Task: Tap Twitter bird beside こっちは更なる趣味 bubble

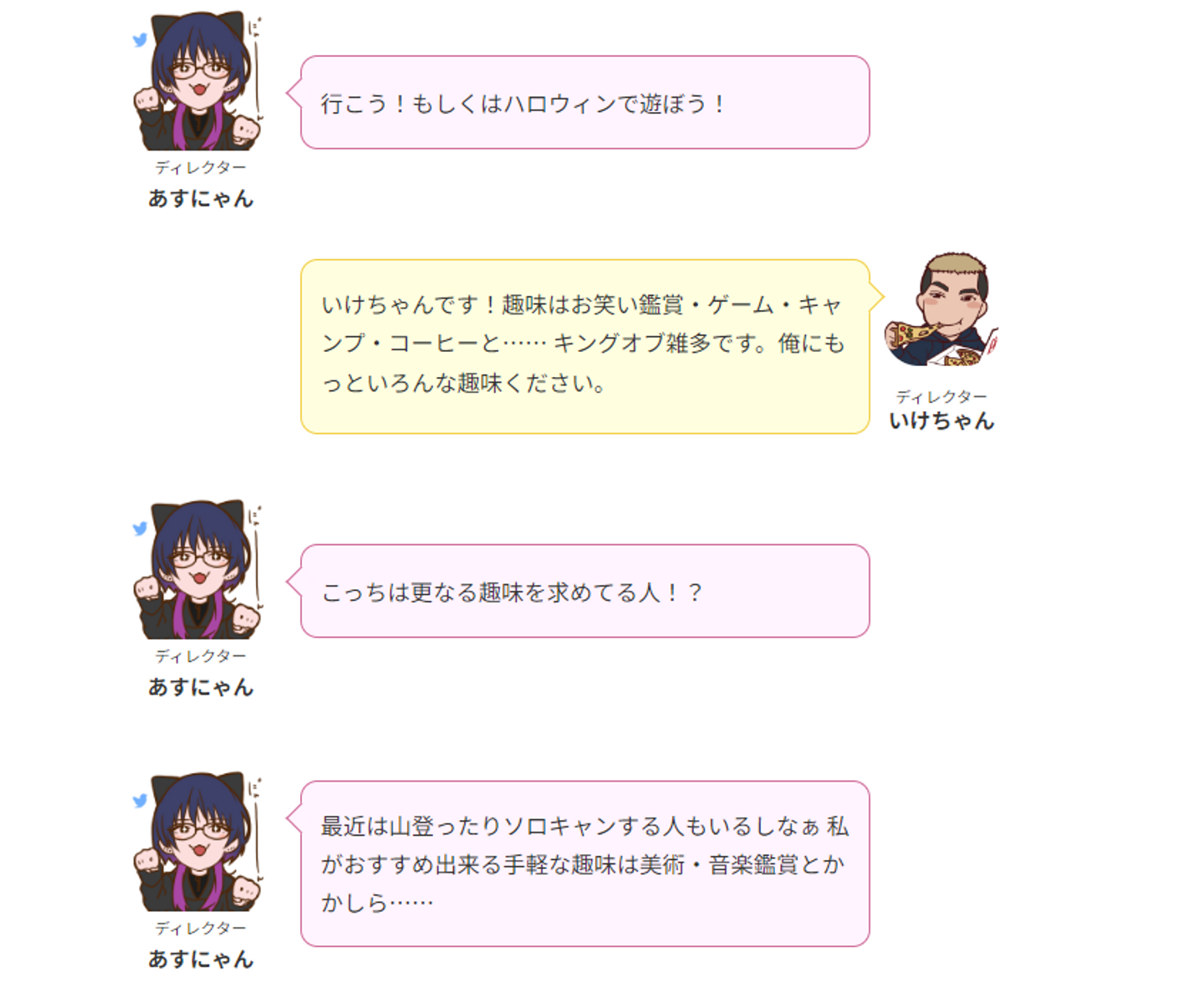Action: point(140,528)
